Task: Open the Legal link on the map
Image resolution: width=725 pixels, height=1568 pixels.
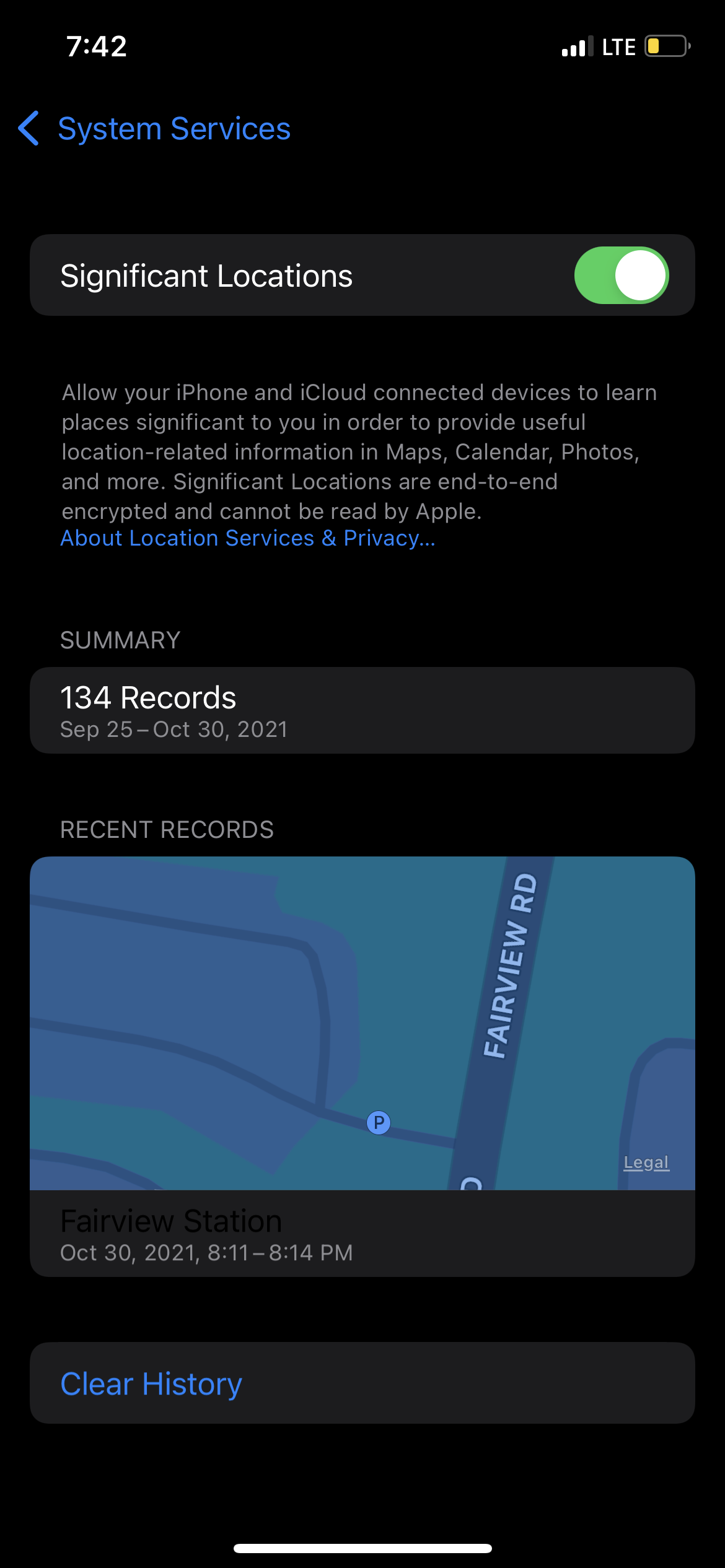Action: pyautogui.click(x=646, y=1162)
